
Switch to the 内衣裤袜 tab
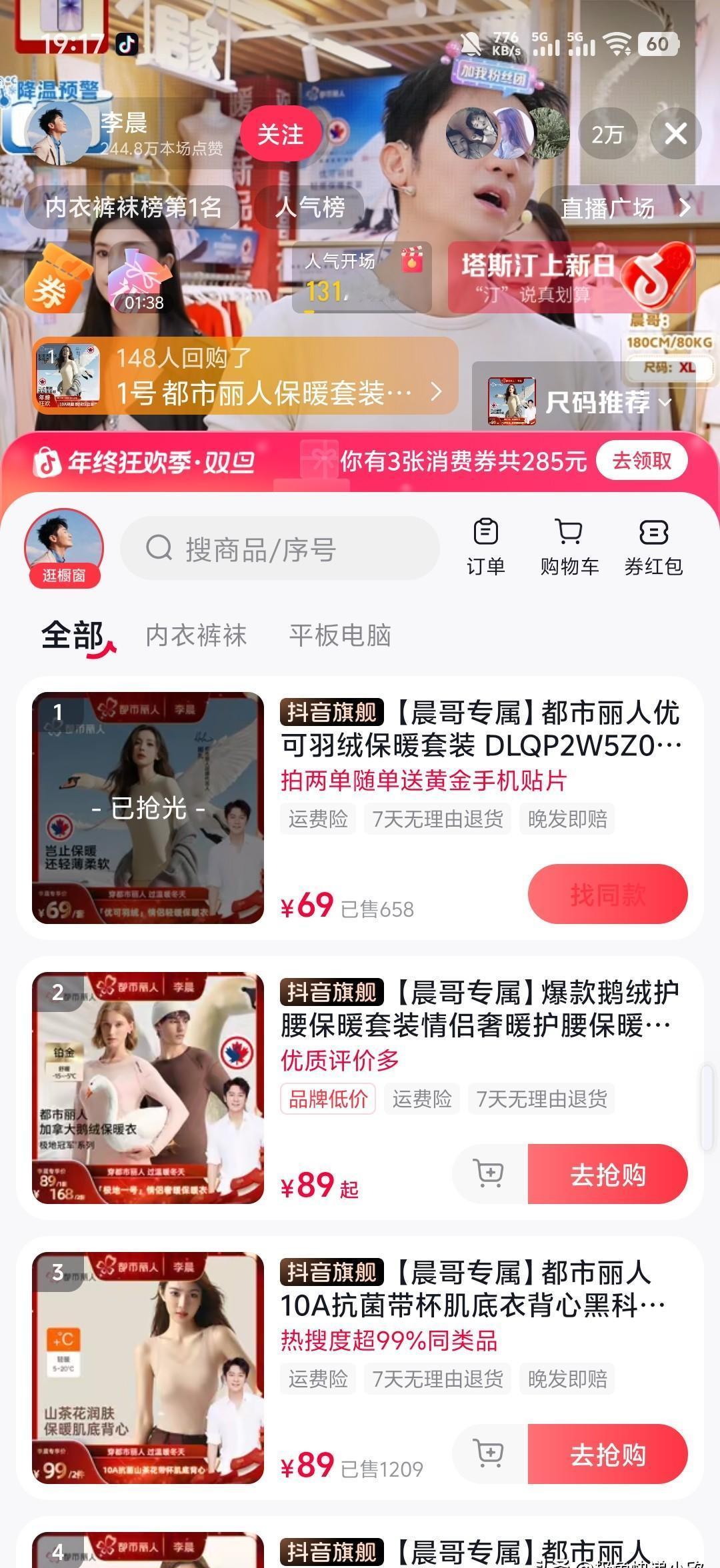click(x=196, y=637)
